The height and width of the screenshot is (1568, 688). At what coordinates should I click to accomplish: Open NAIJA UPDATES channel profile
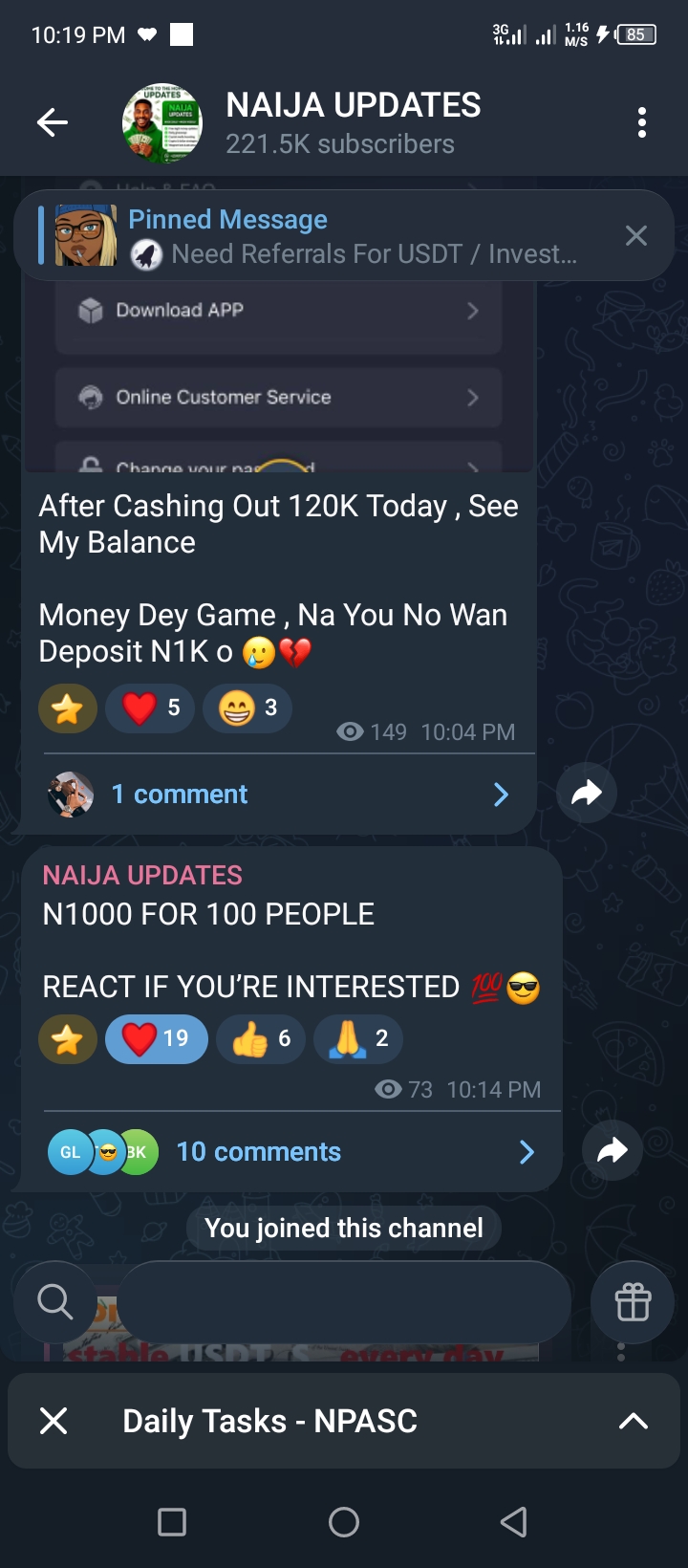pos(353,122)
